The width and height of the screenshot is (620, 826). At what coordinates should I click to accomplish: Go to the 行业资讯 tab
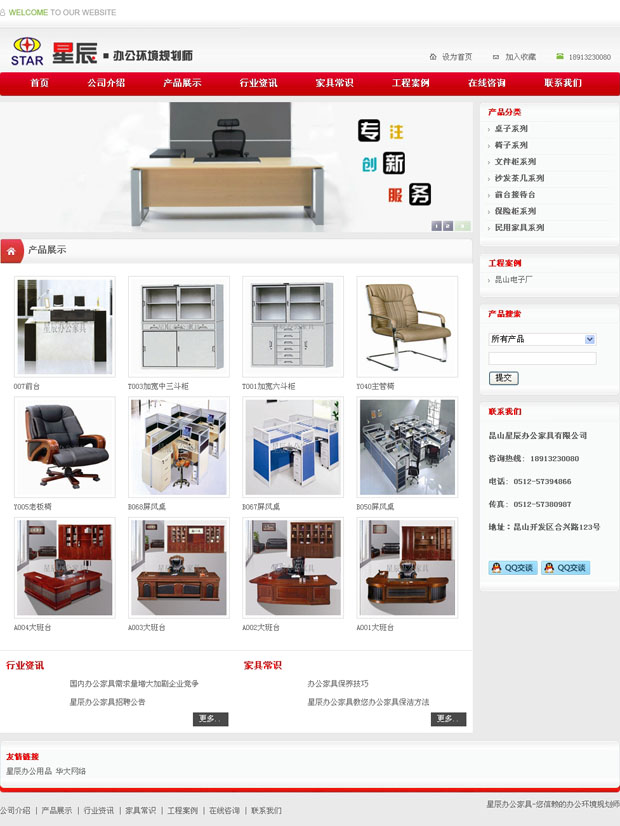point(258,83)
